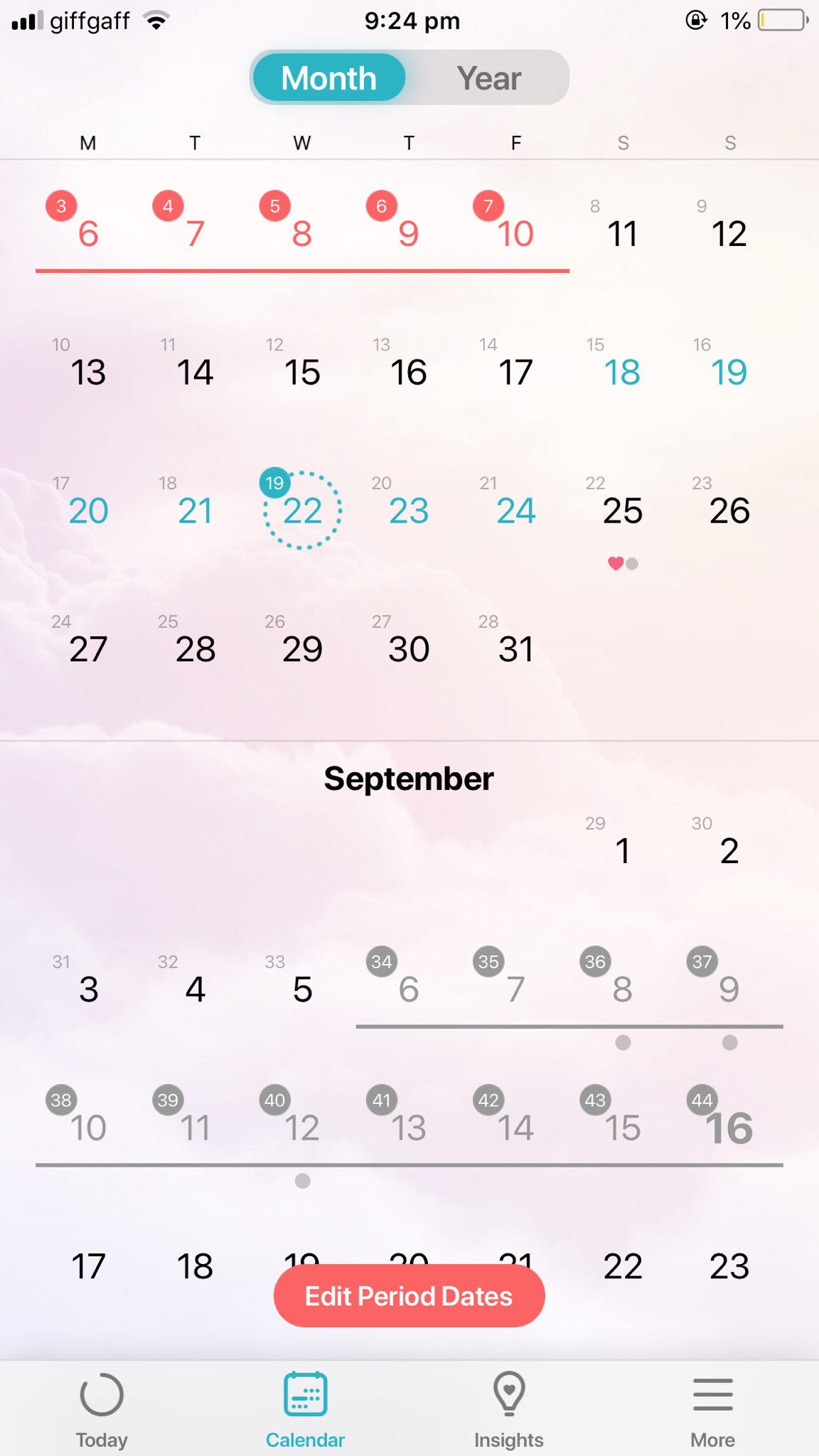Select September 23
This screenshot has width=819, height=1456.
point(729,1266)
